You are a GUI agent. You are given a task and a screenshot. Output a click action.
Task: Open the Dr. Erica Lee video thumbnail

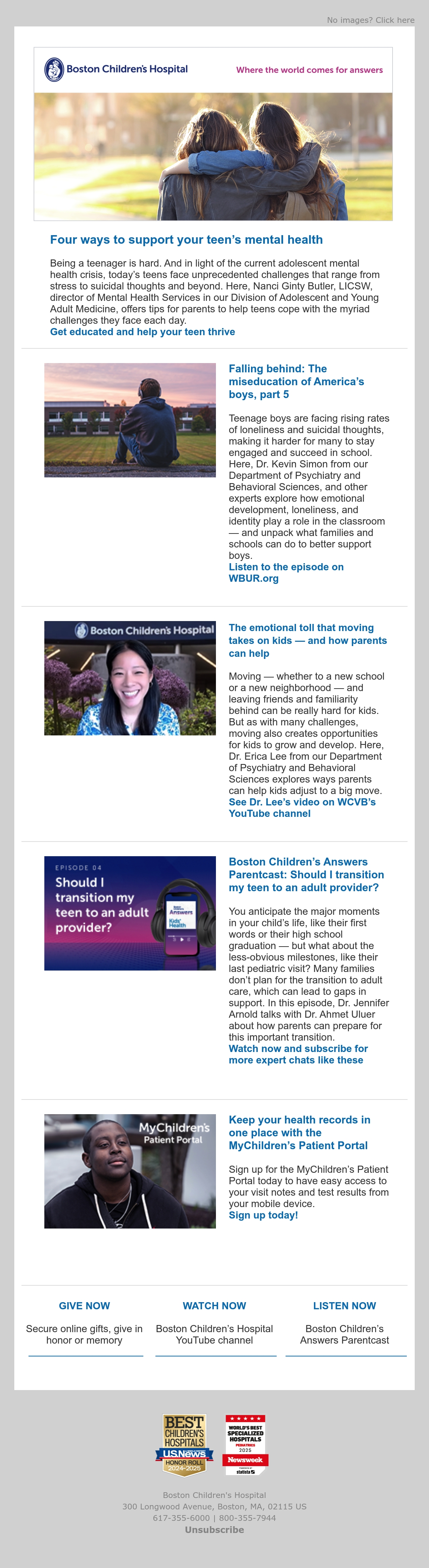click(x=130, y=678)
